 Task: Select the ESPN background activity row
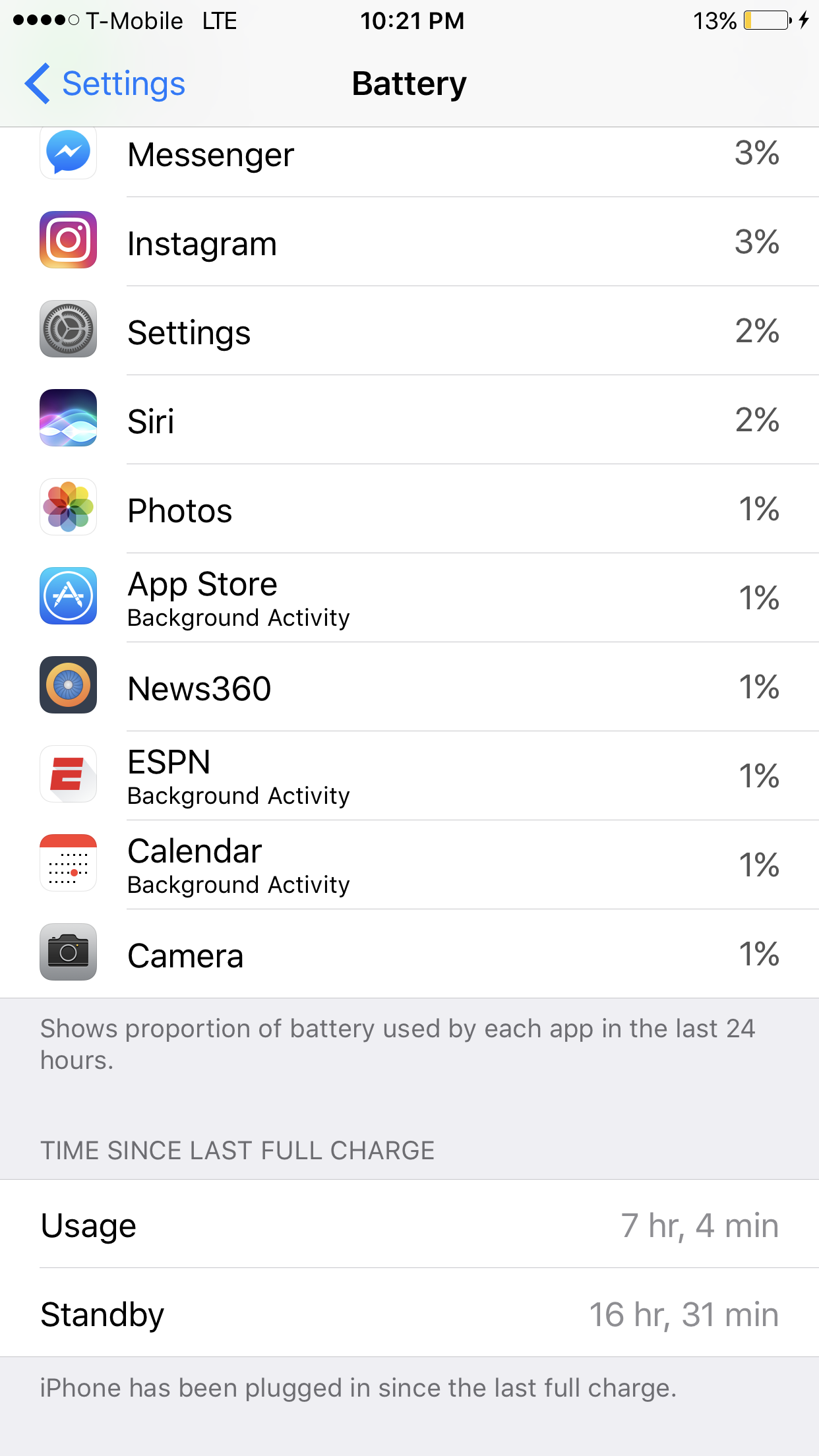point(409,775)
